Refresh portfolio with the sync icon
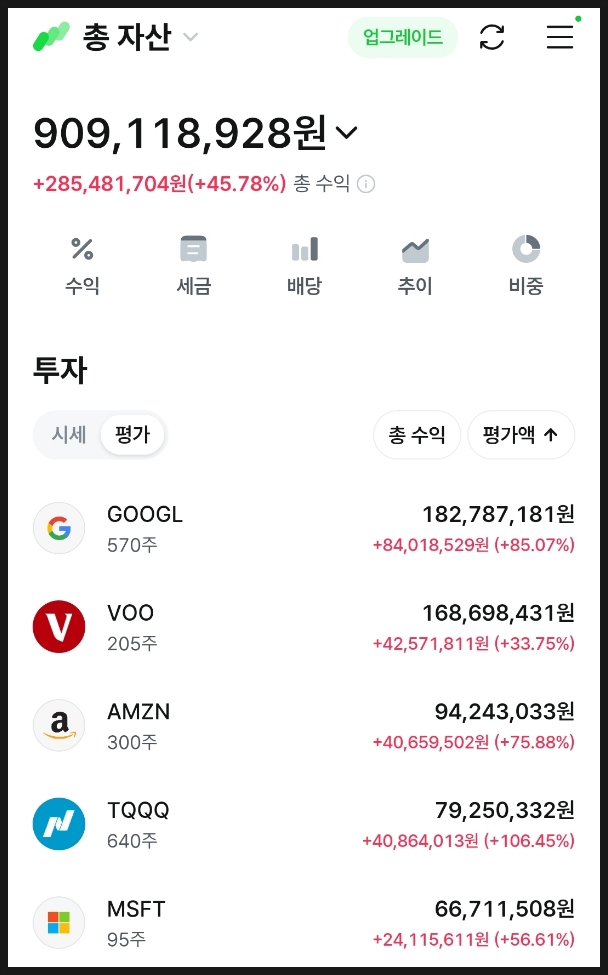The width and height of the screenshot is (608, 975). [492, 37]
